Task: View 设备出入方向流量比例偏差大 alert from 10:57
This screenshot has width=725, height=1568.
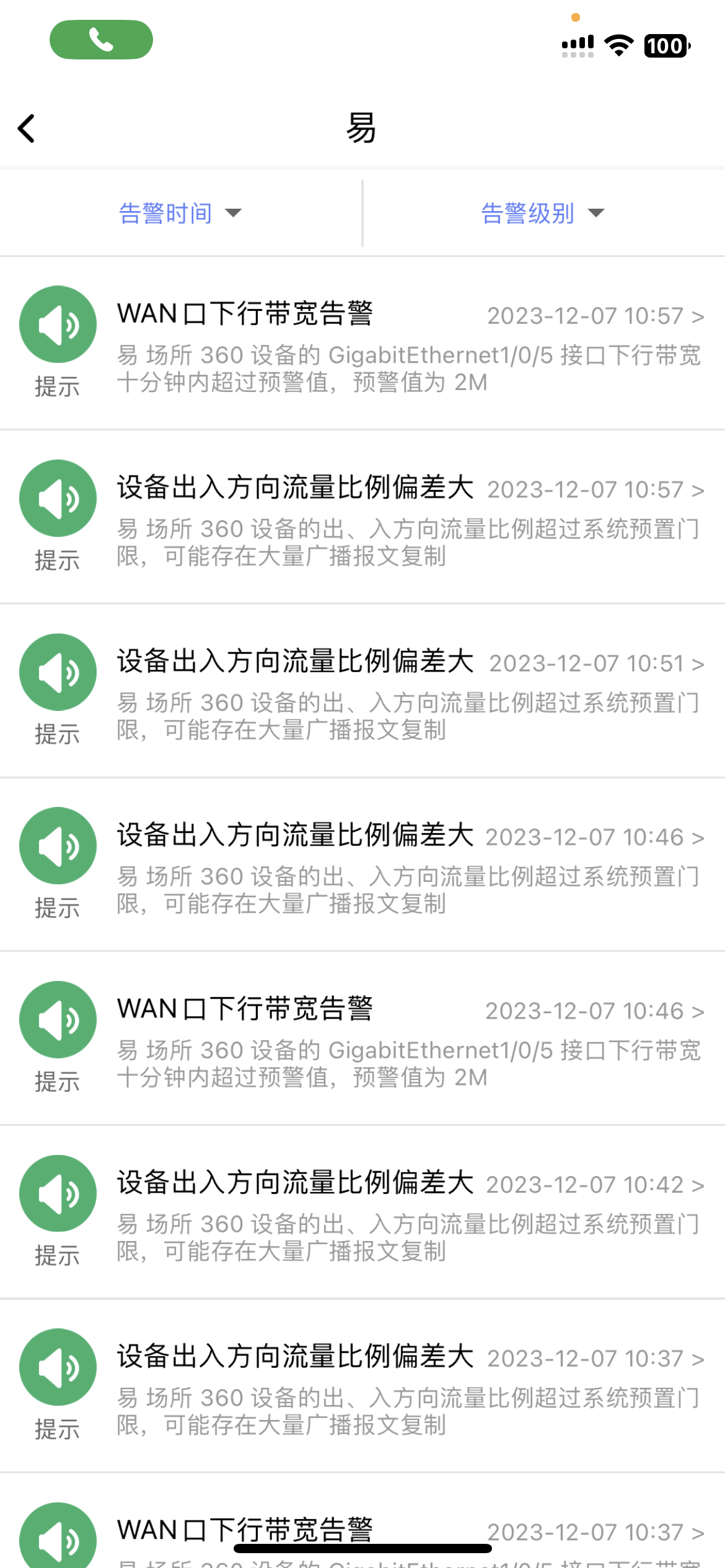Action: 409,518
